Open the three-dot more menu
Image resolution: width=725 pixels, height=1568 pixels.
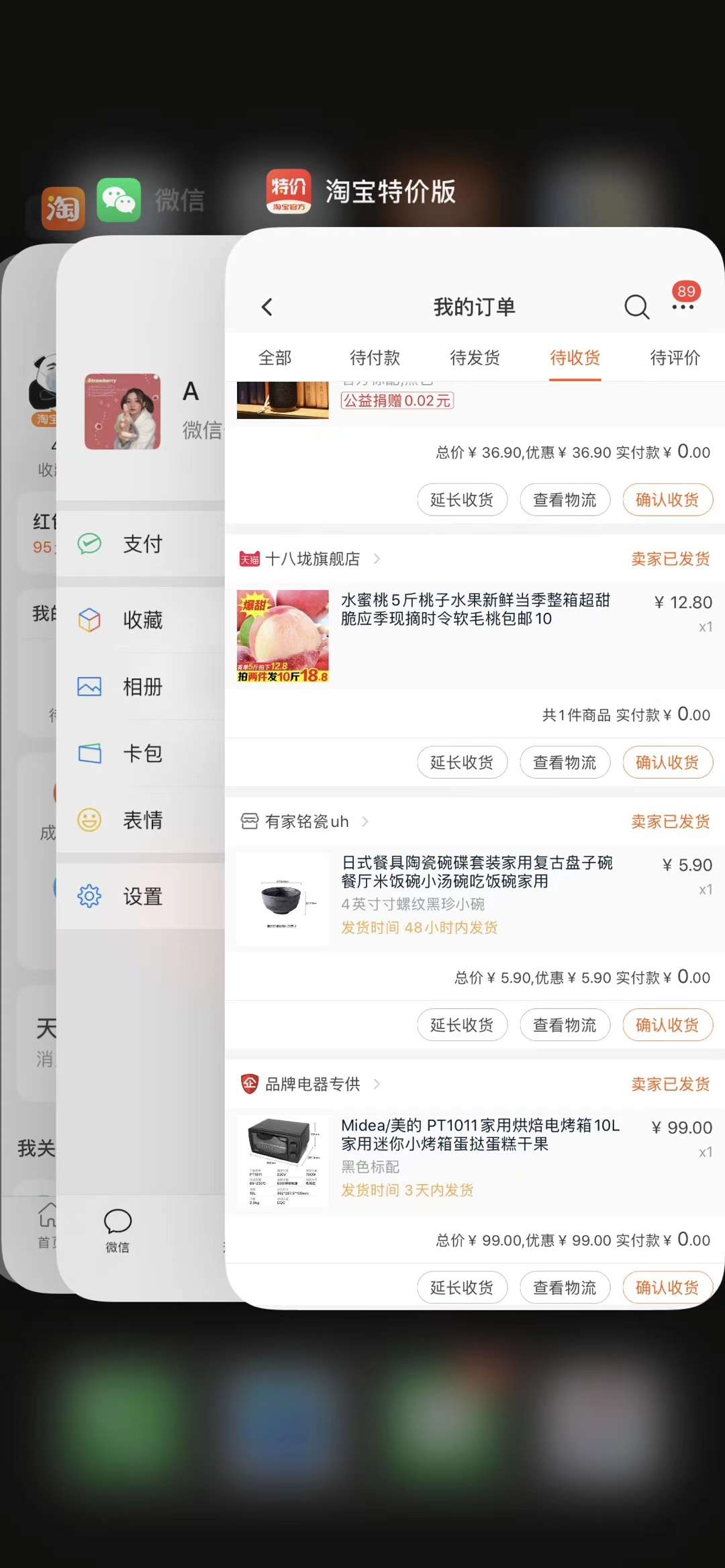(683, 307)
